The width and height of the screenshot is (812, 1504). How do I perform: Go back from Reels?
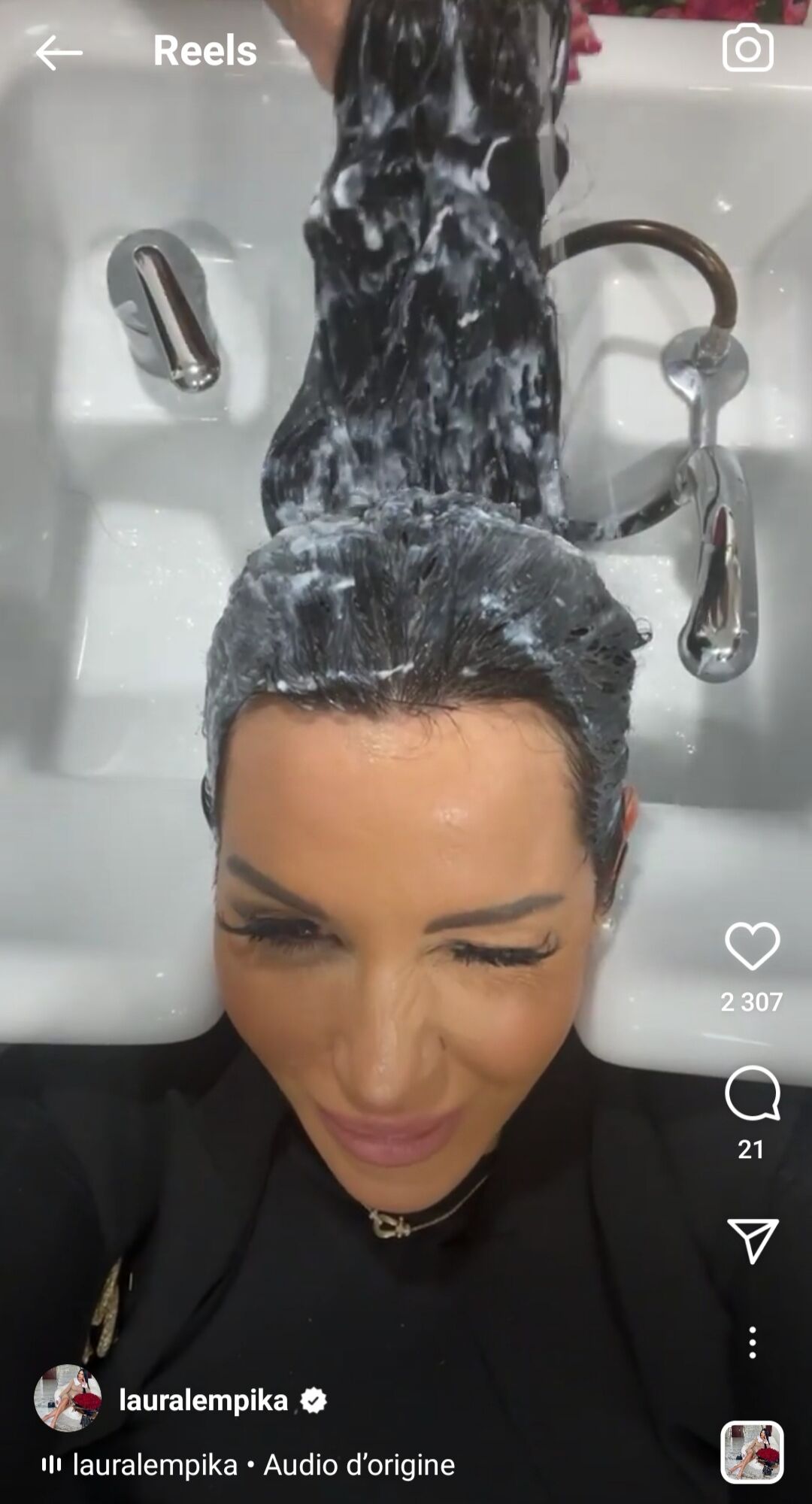(x=58, y=53)
